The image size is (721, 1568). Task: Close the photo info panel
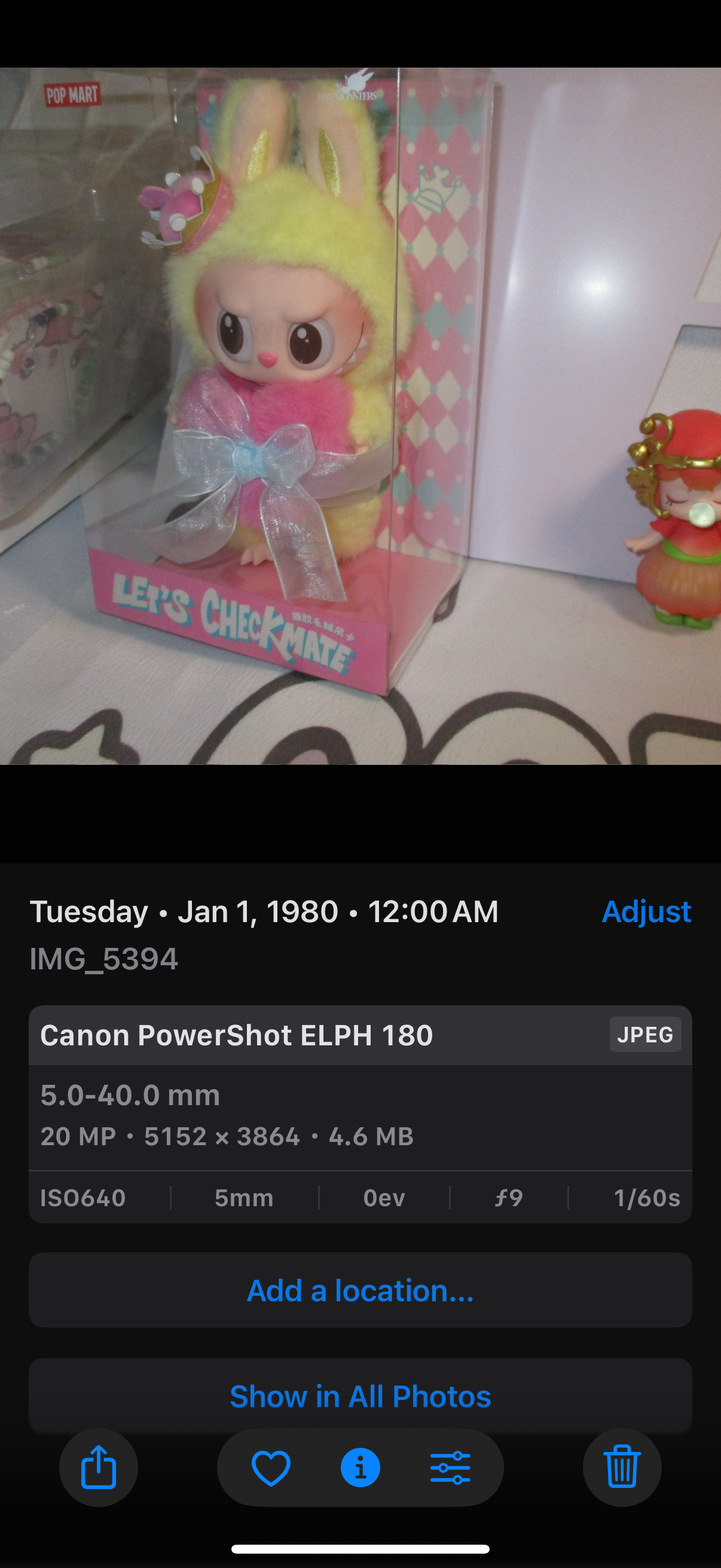pyautogui.click(x=360, y=1467)
